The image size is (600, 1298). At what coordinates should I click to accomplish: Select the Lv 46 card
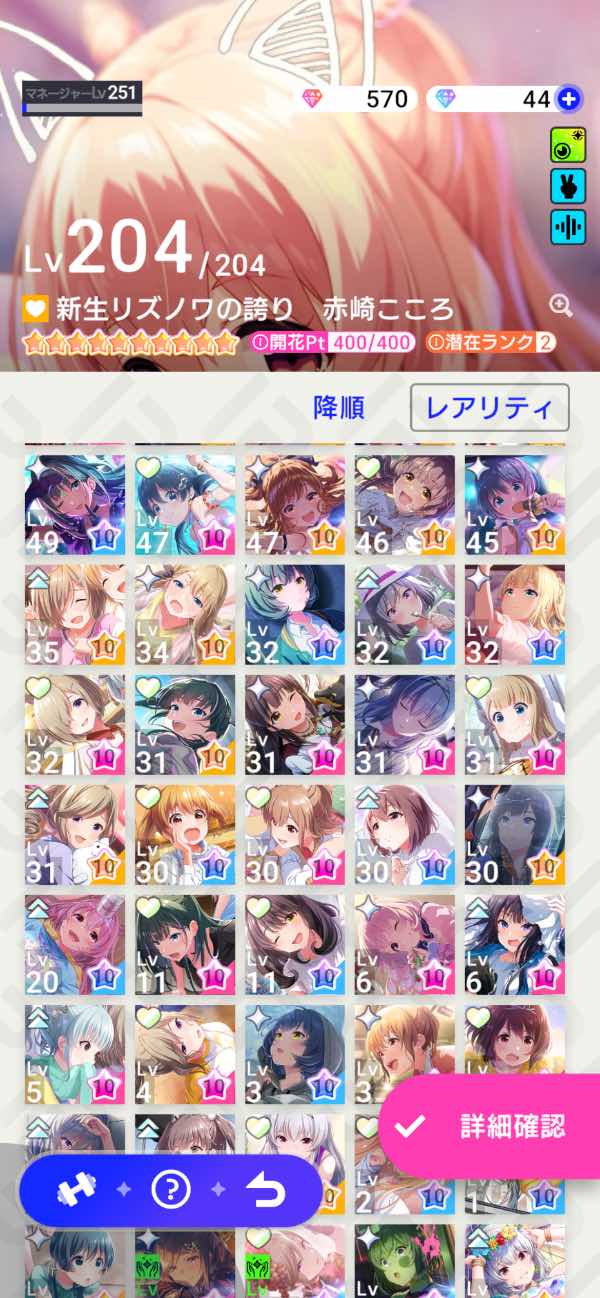click(404, 505)
